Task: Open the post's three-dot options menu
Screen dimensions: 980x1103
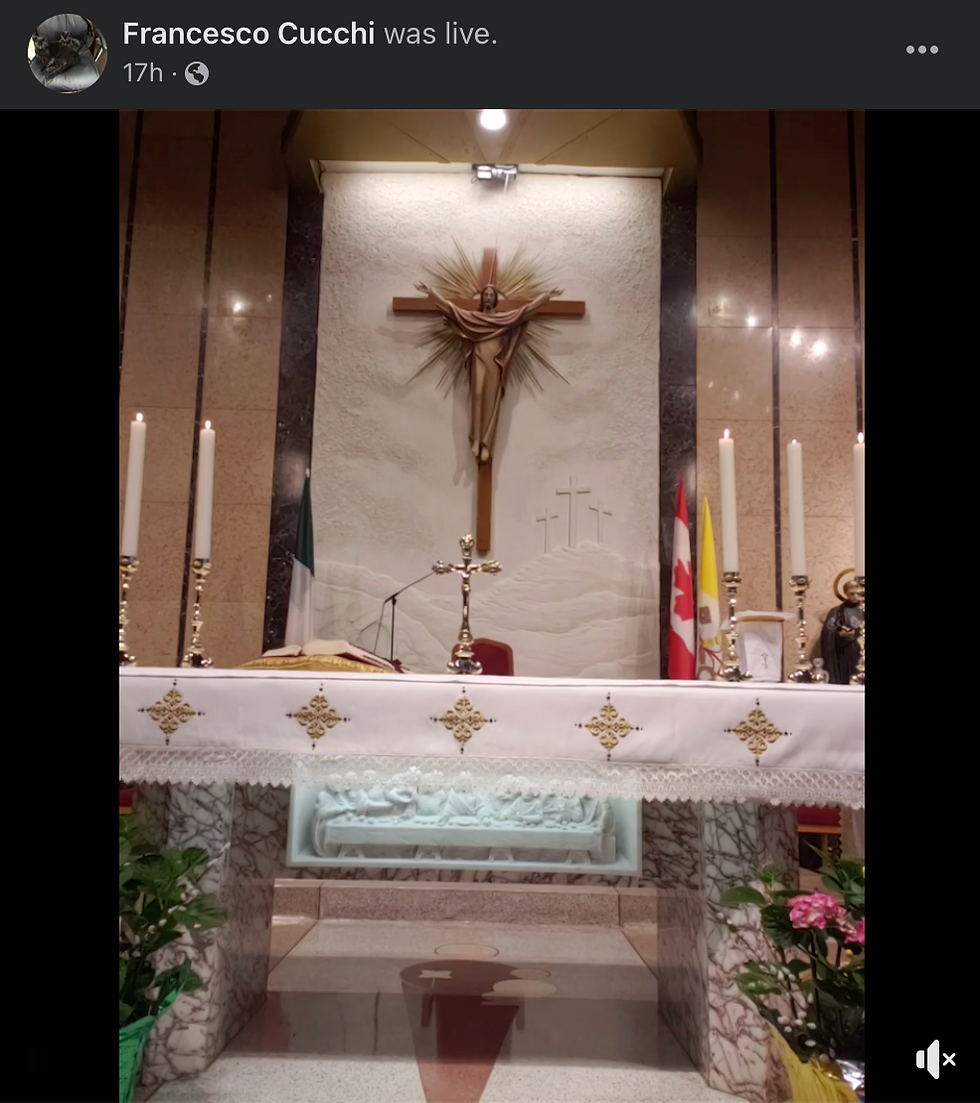Action: (921, 50)
